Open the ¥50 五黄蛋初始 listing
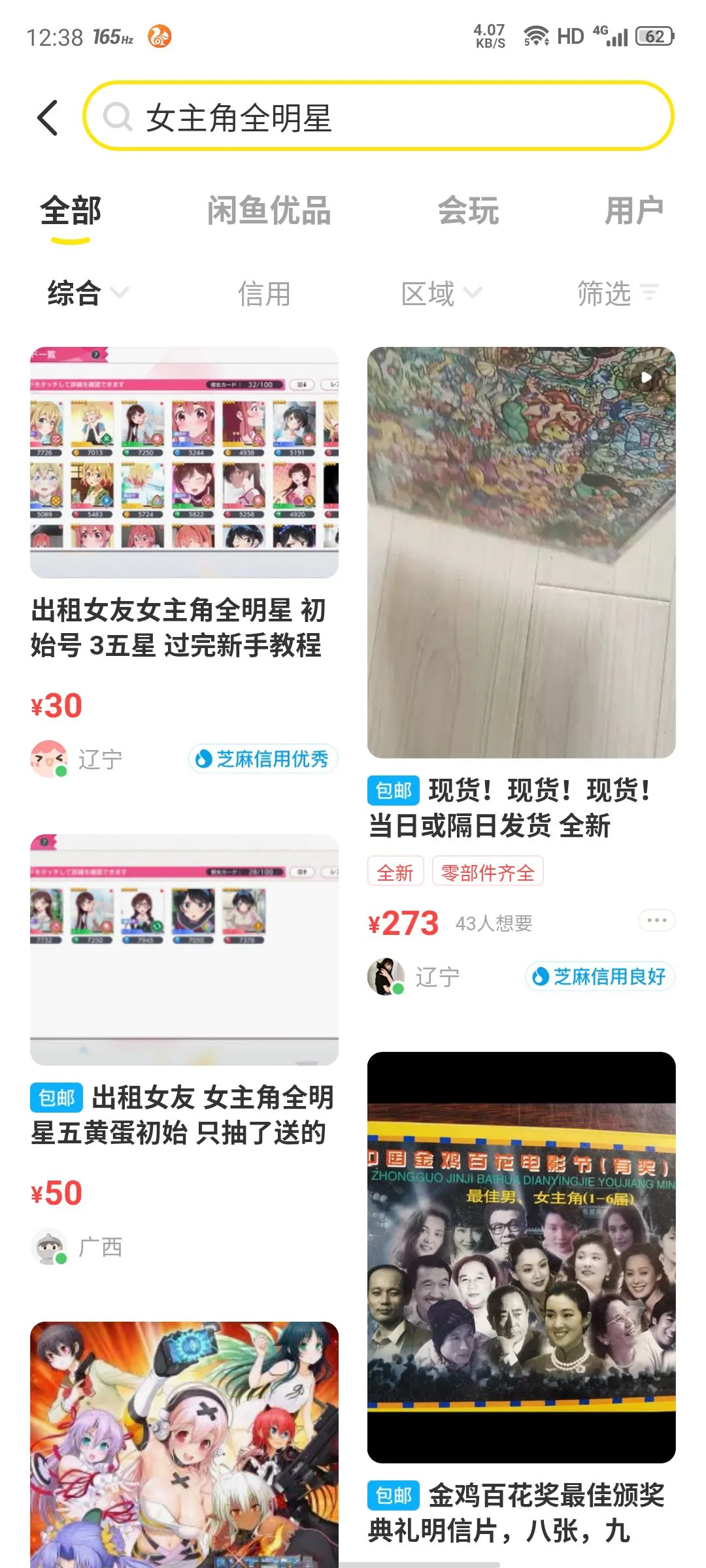This screenshot has width=706, height=1568. (x=184, y=980)
